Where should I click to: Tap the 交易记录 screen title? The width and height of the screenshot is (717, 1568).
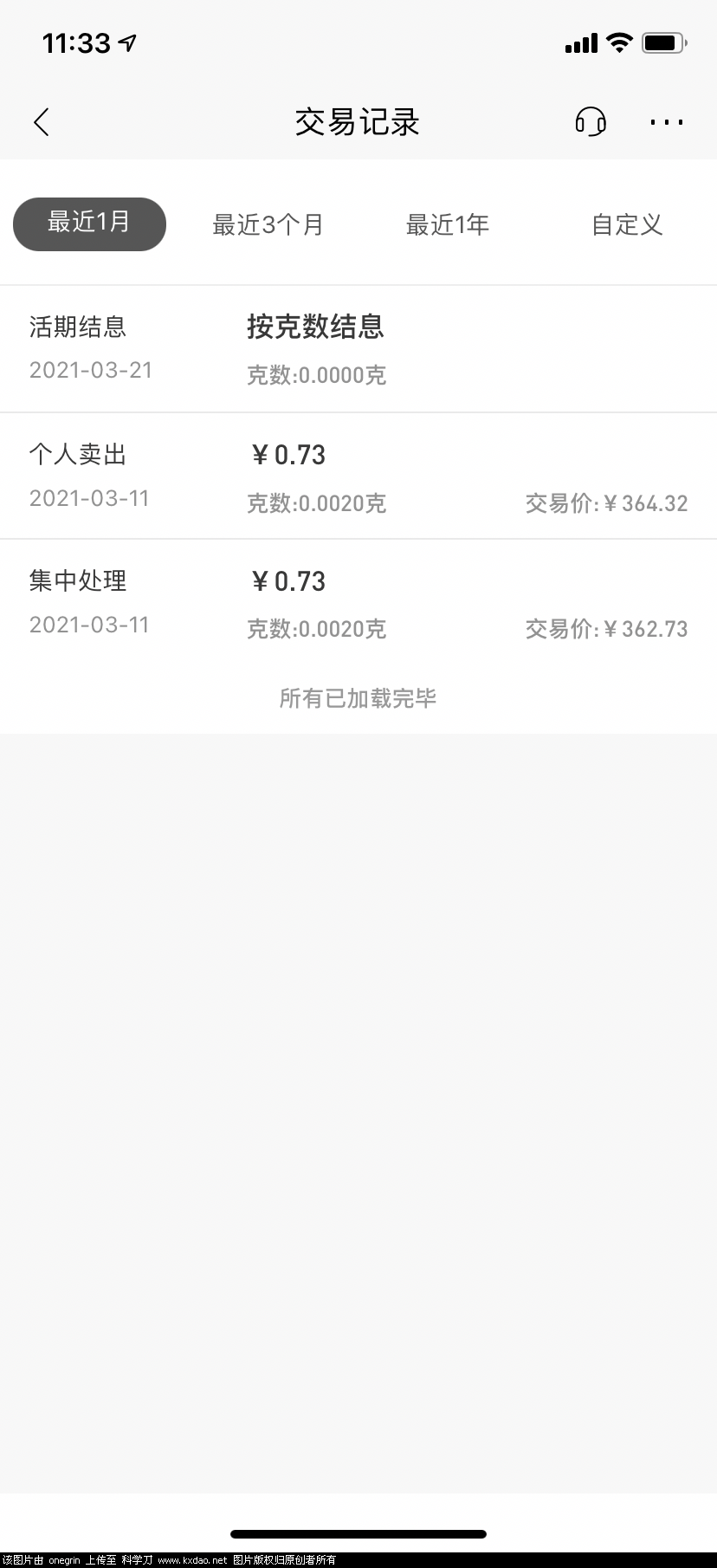click(x=358, y=122)
